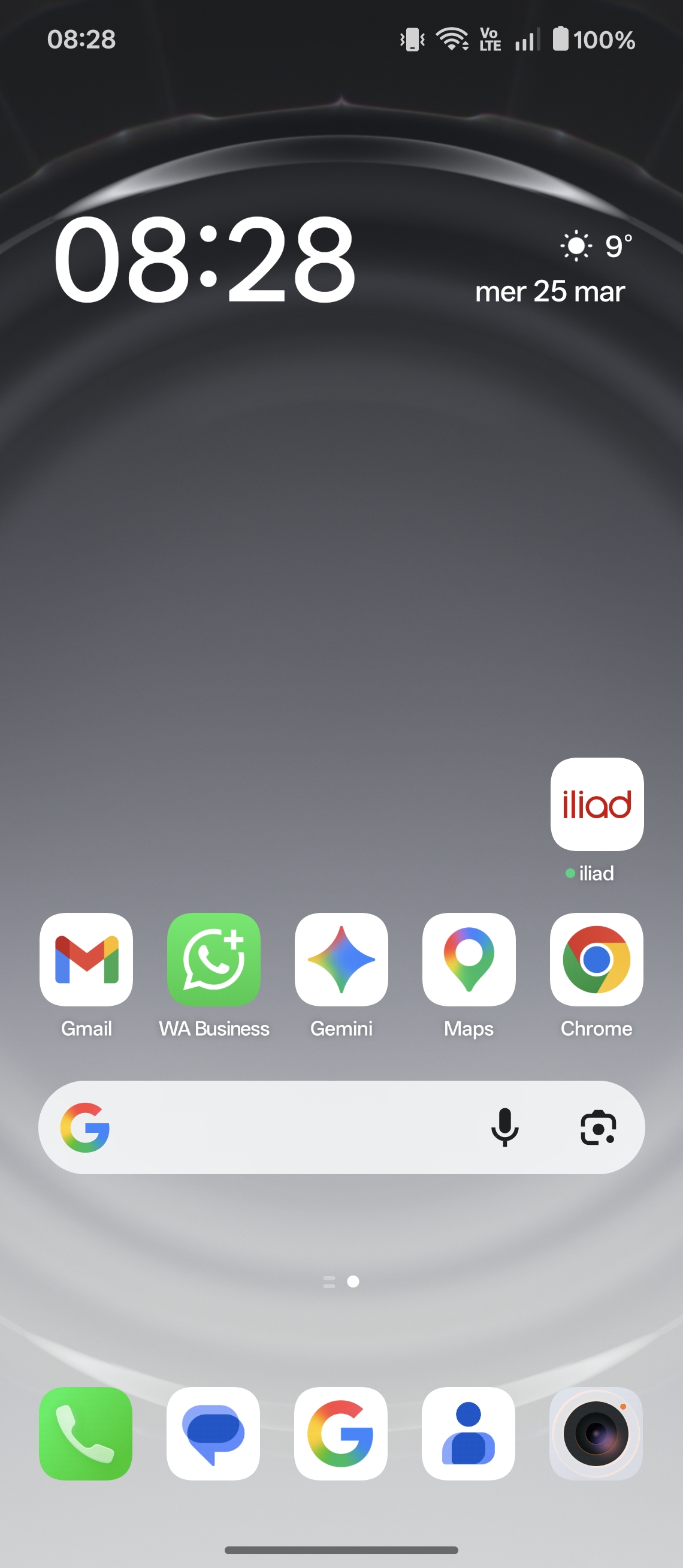This screenshot has height=1568, width=683.
Task: Open Google Lens camera search
Action: pyautogui.click(x=598, y=1127)
